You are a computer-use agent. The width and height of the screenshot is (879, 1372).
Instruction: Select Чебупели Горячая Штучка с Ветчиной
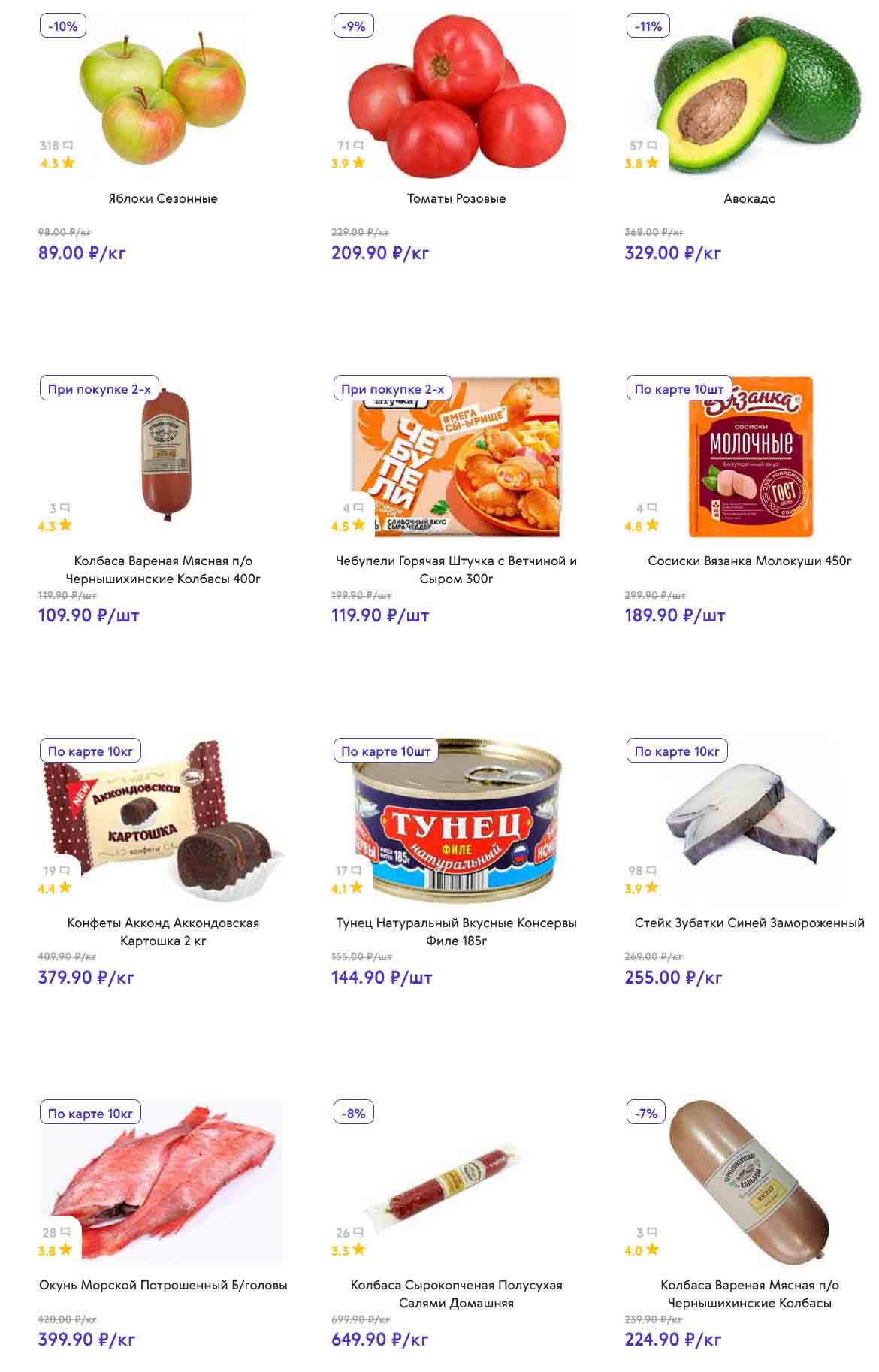click(x=456, y=570)
